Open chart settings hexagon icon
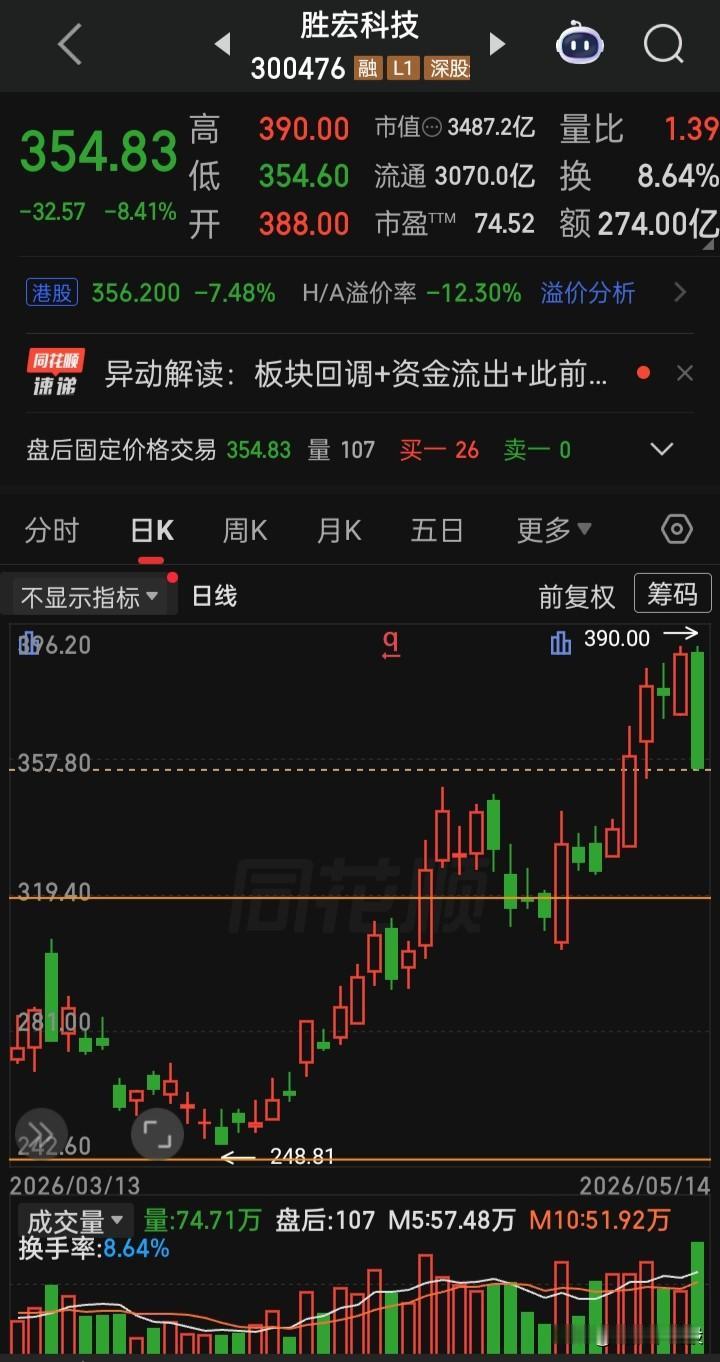 pos(677,529)
